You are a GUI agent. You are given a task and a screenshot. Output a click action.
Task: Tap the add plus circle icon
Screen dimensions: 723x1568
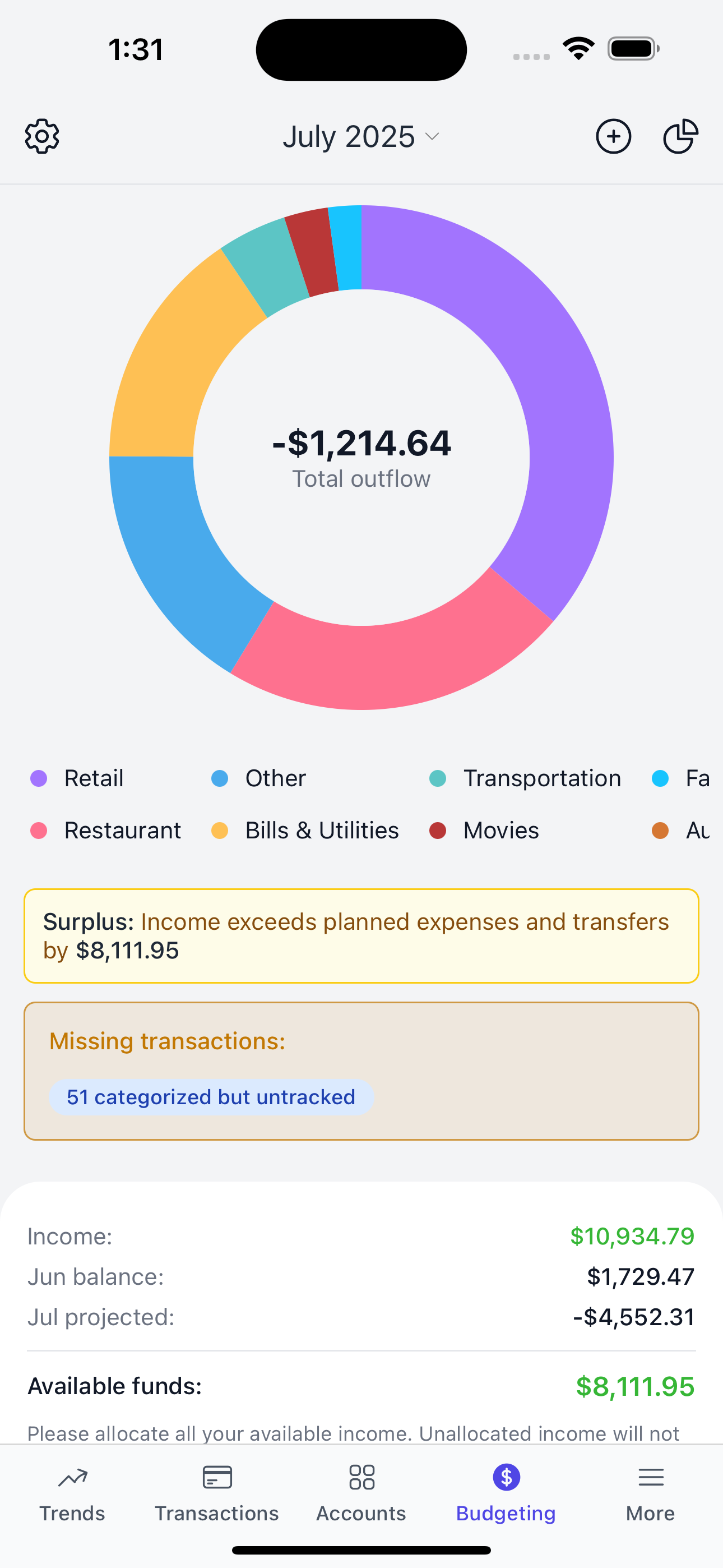pos(613,136)
